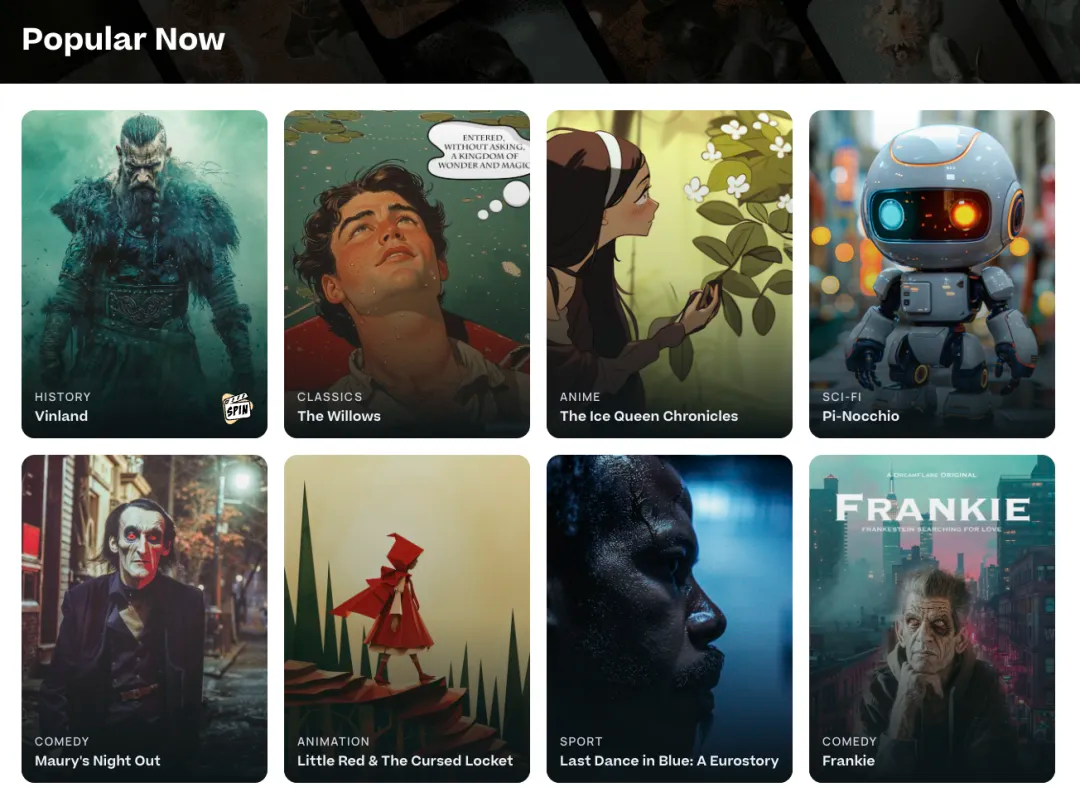Open Maury's Night Out comedy
Image resolution: width=1080 pixels, height=792 pixels.
coord(144,618)
